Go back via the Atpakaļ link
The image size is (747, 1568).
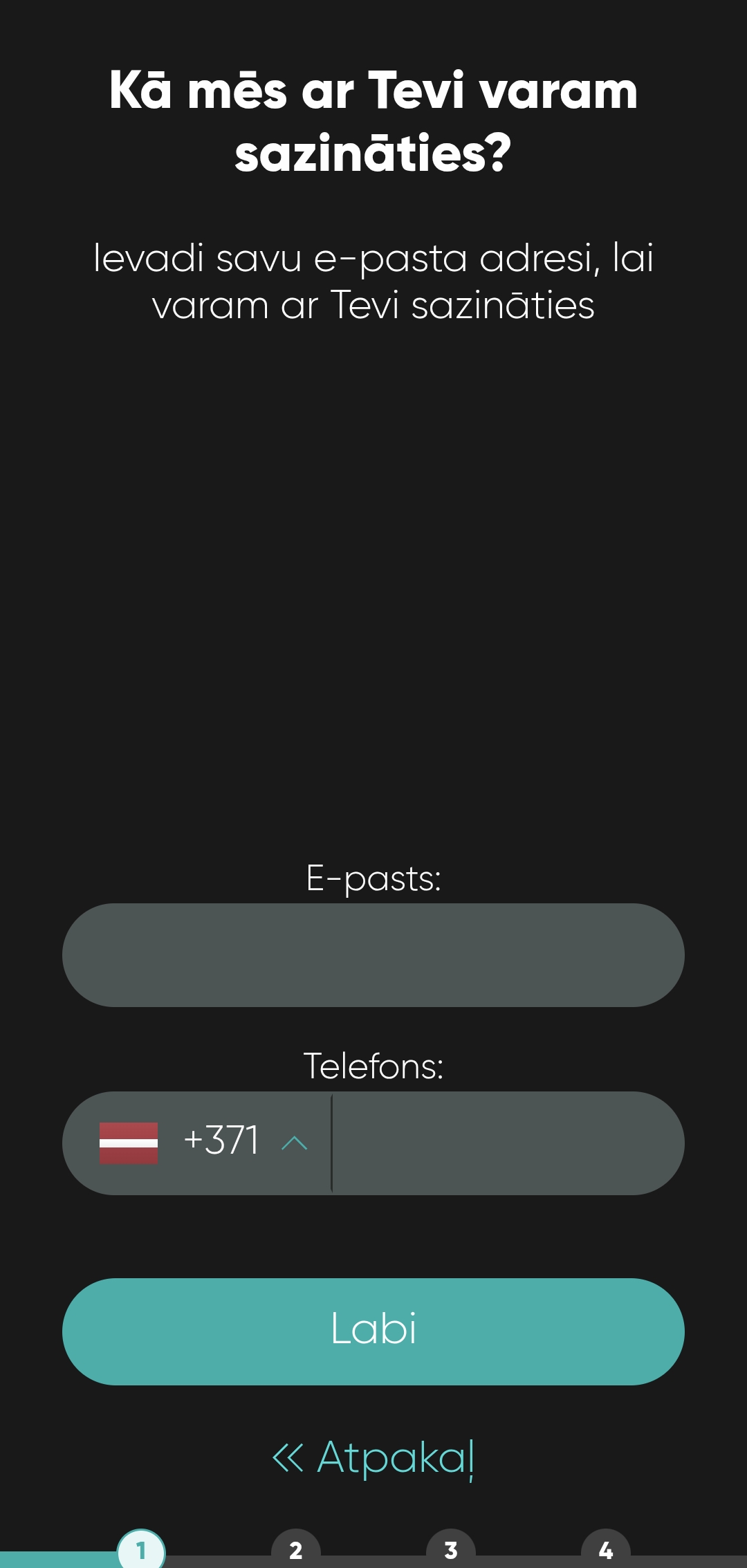pyautogui.click(x=373, y=1458)
